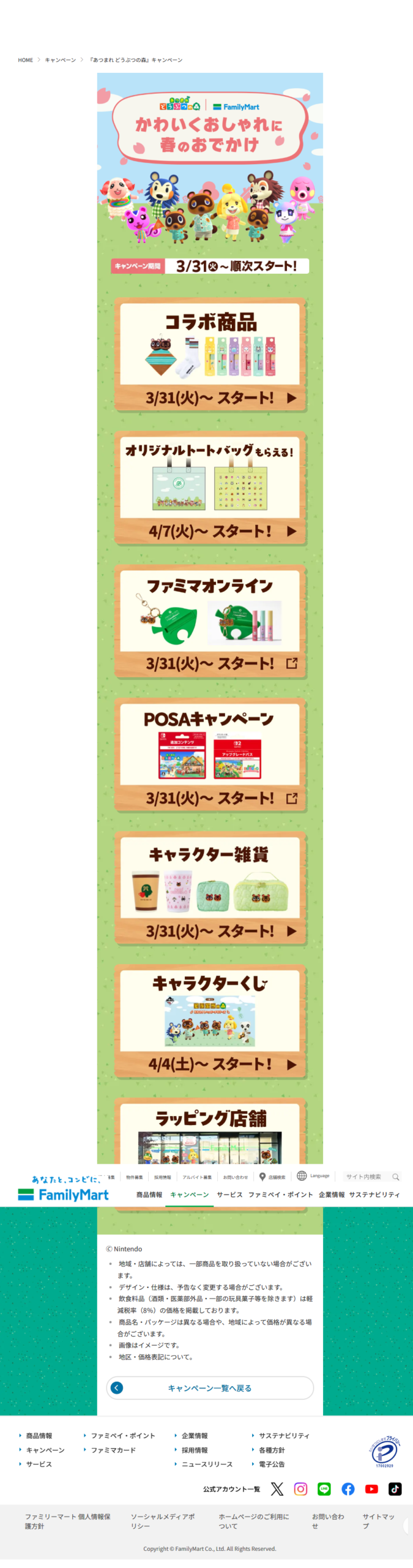Open the official TikTok account icon
This screenshot has height=1568, width=413.
(x=395, y=1488)
